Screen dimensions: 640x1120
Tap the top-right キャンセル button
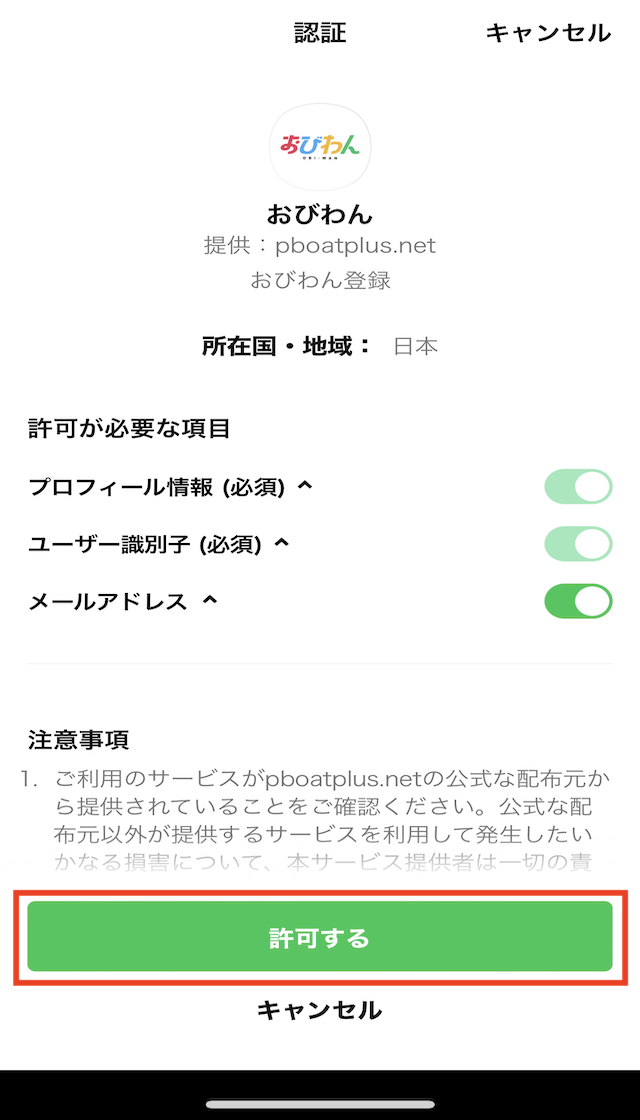[x=548, y=33]
